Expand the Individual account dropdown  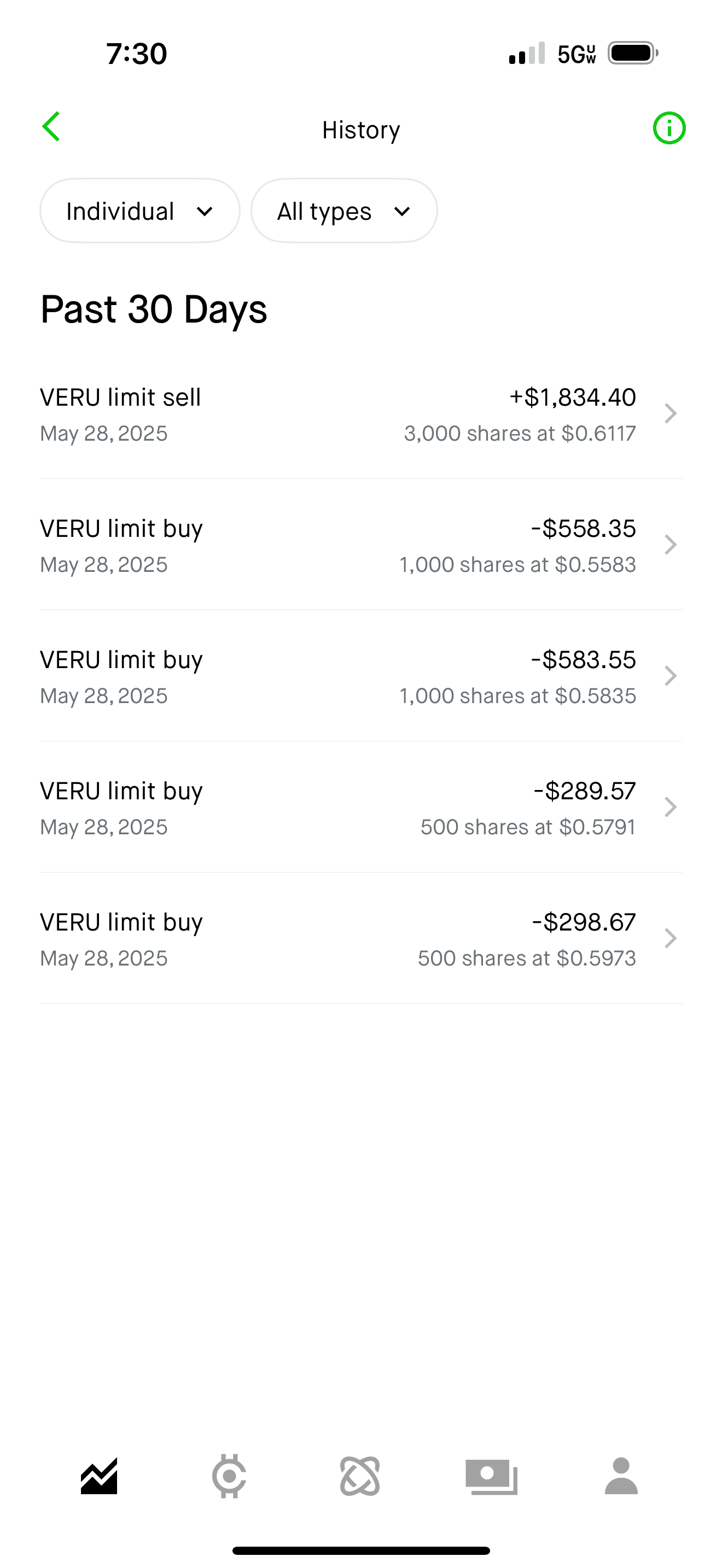[x=140, y=210]
